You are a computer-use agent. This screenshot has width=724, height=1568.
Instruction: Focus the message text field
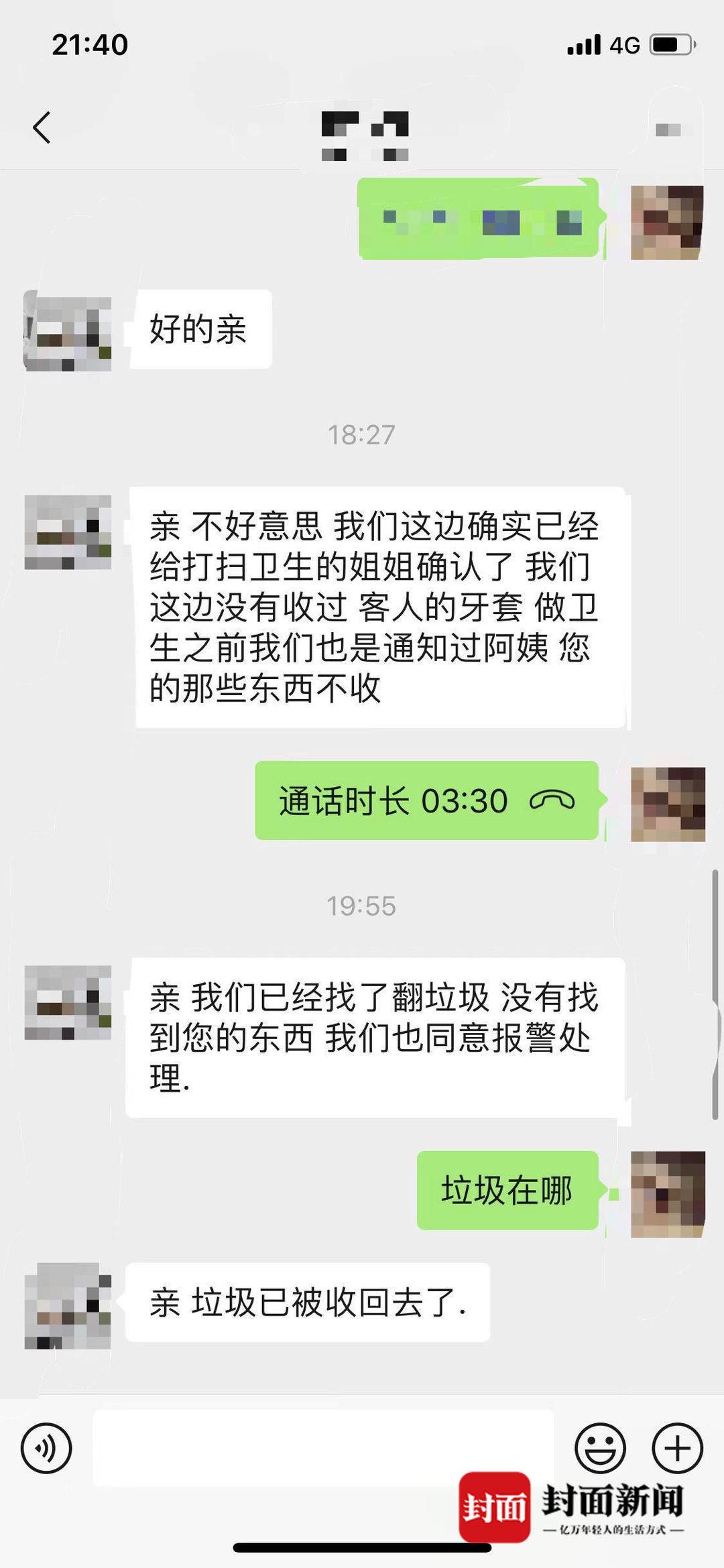(323, 1447)
